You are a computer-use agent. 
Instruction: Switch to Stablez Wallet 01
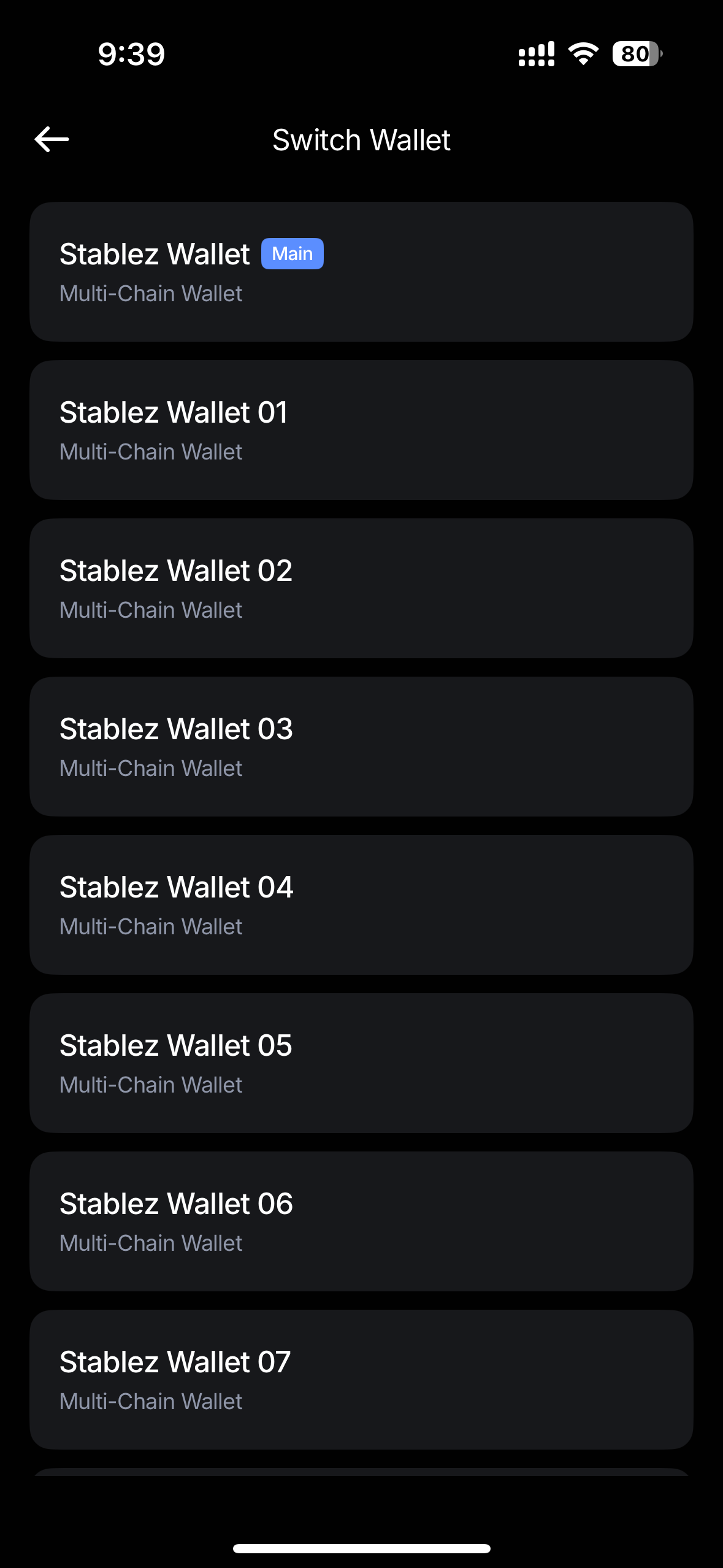[361, 430]
